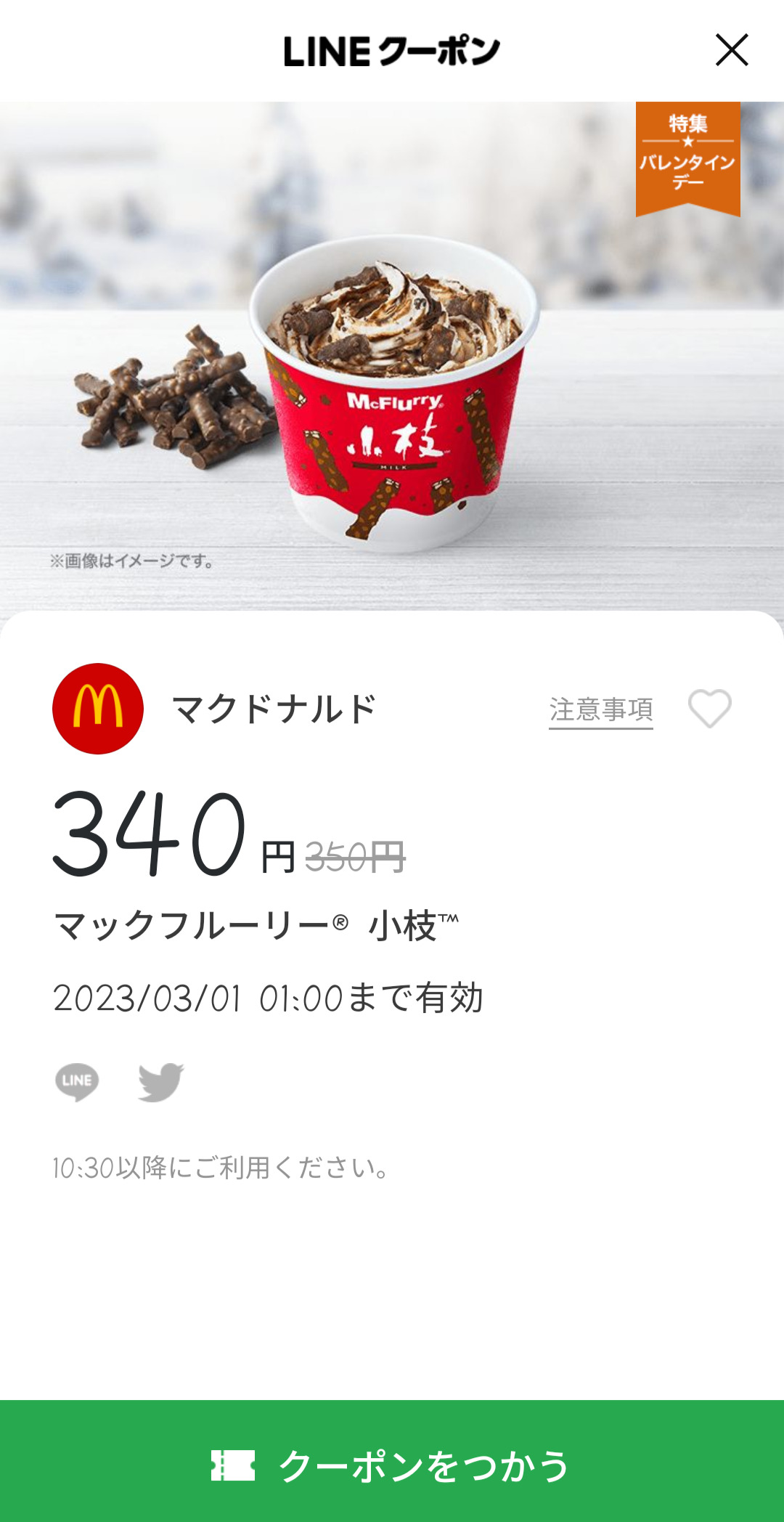Open the マクドナルド store page

tap(273, 709)
